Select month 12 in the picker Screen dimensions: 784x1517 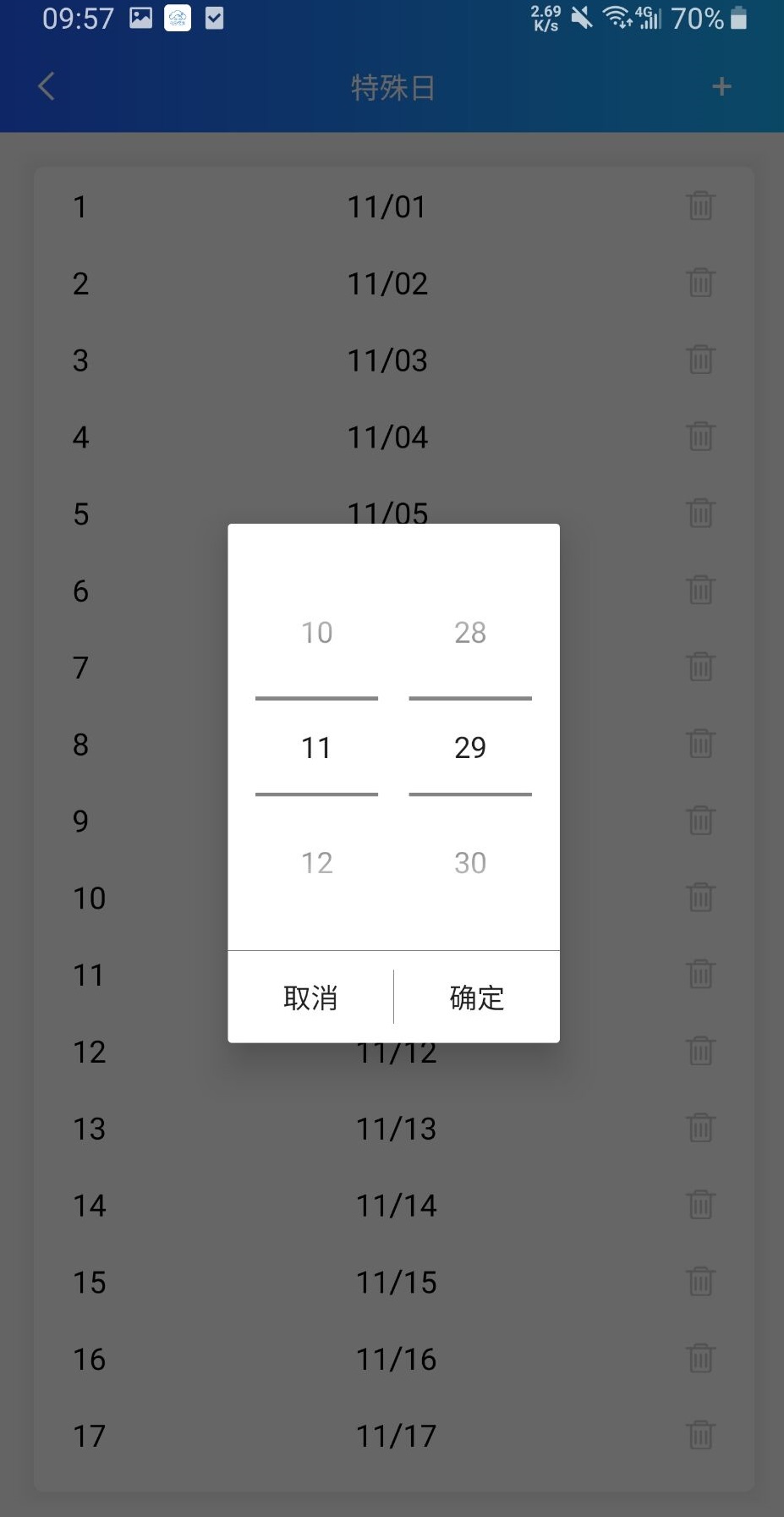pos(316,863)
